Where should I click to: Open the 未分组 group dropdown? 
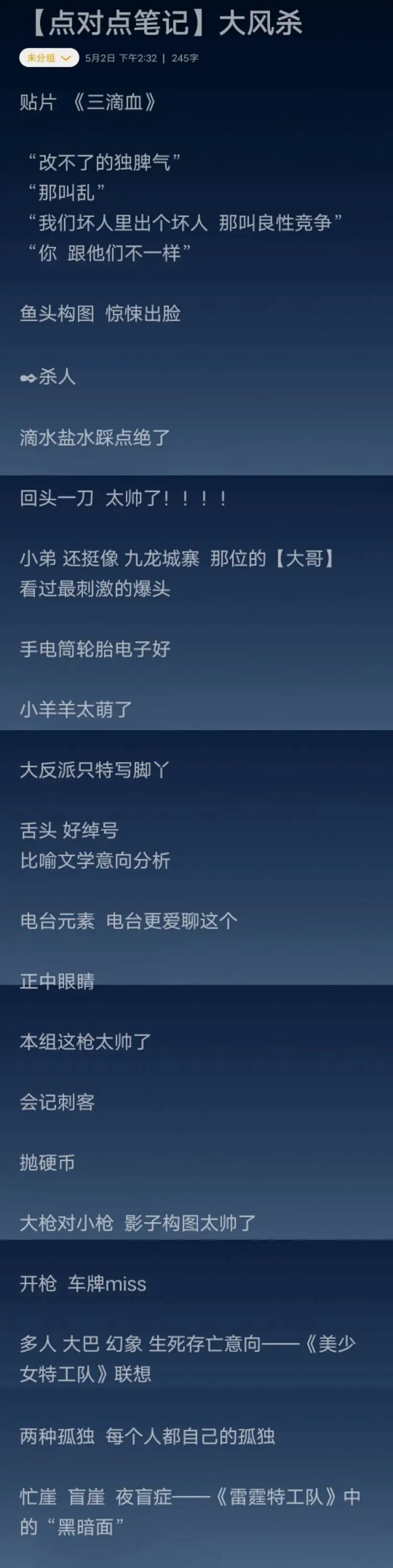[49, 58]
